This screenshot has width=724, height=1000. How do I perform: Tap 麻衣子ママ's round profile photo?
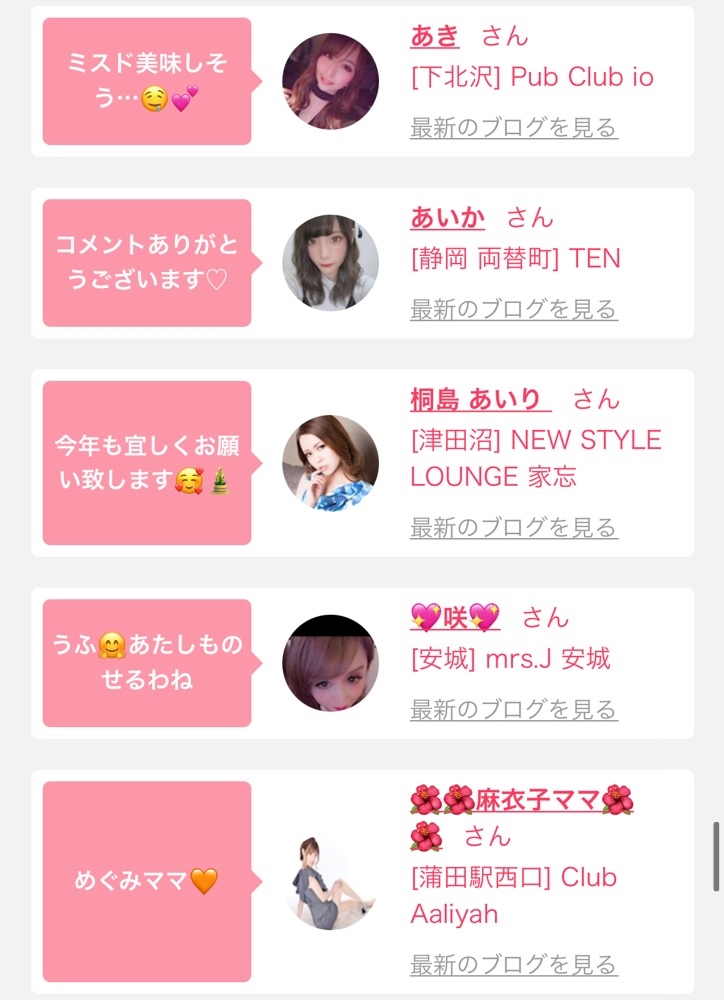[330, 882]
